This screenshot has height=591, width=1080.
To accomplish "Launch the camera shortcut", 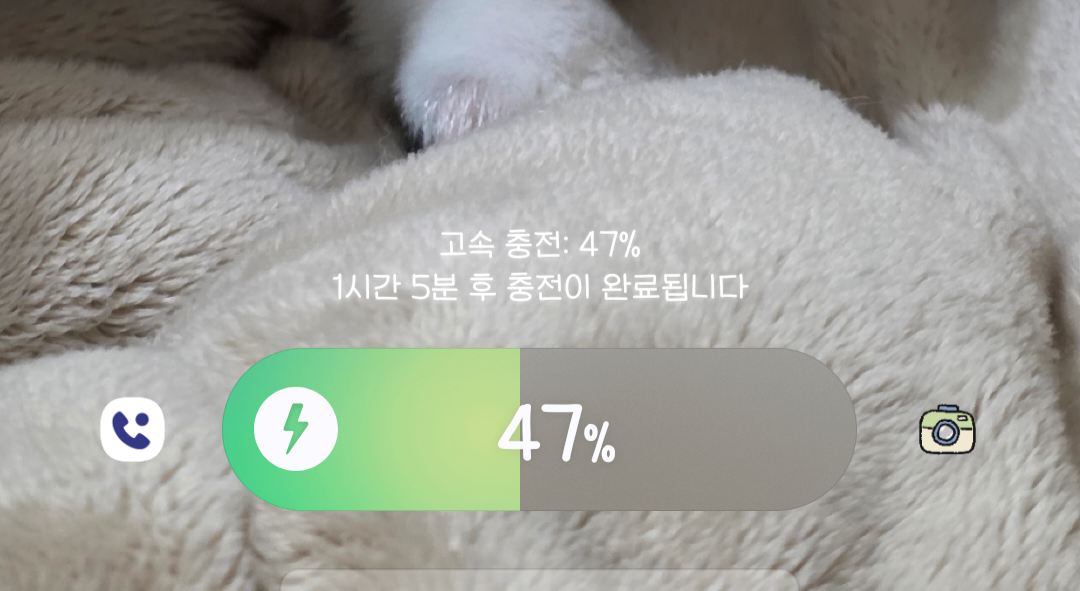I will (947, 429).
